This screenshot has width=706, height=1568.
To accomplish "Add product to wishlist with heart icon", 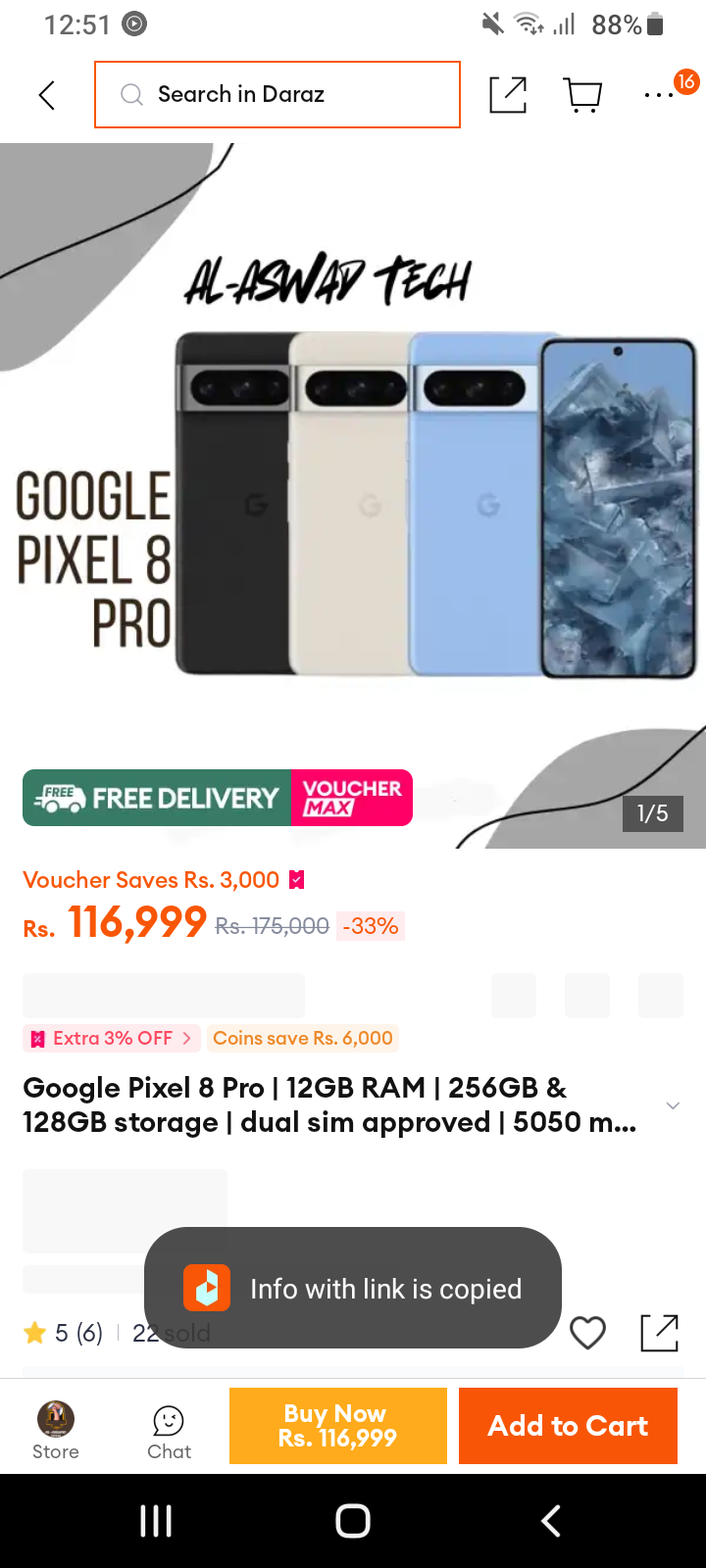I will 588,1333.
